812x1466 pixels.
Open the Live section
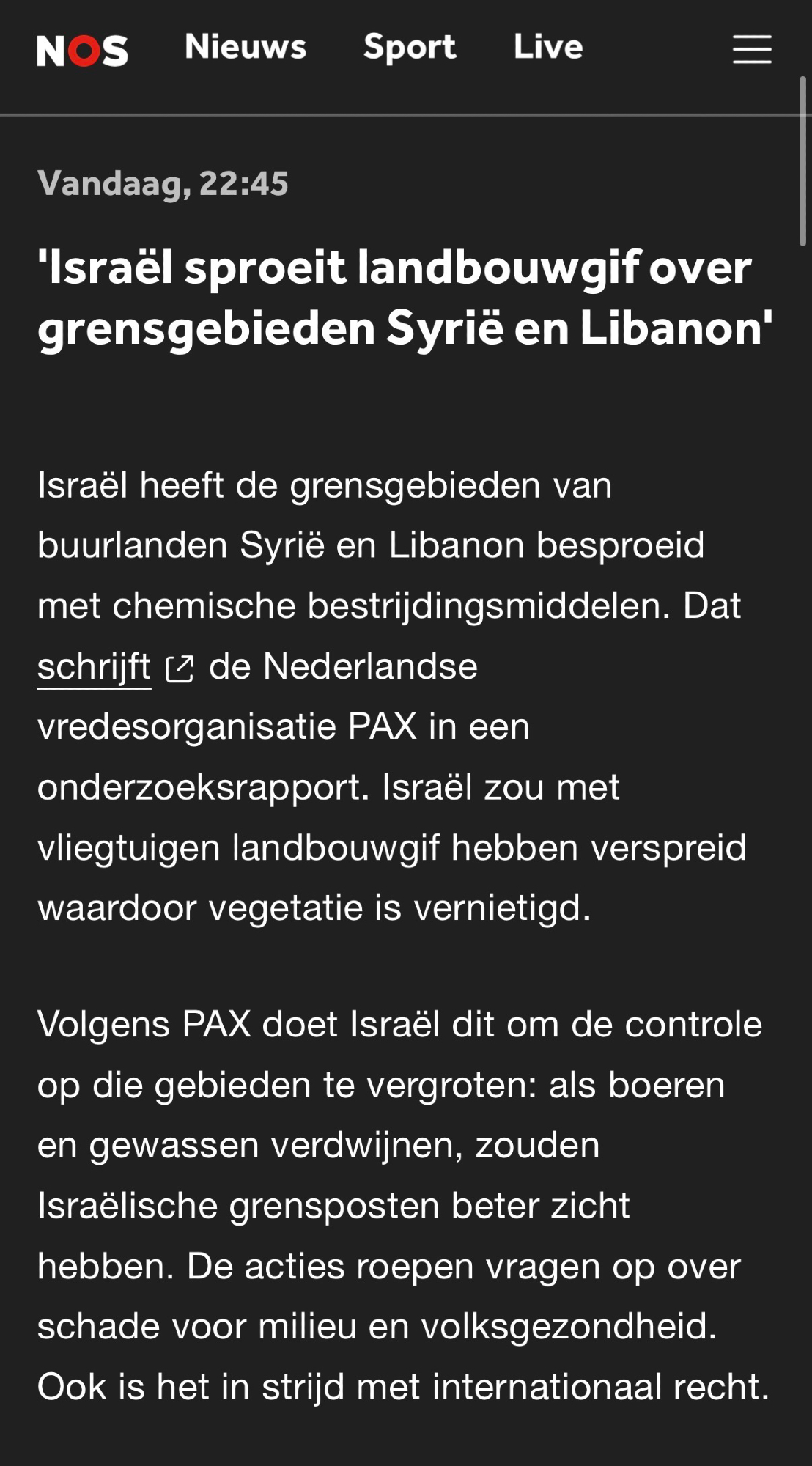point(548,47)
